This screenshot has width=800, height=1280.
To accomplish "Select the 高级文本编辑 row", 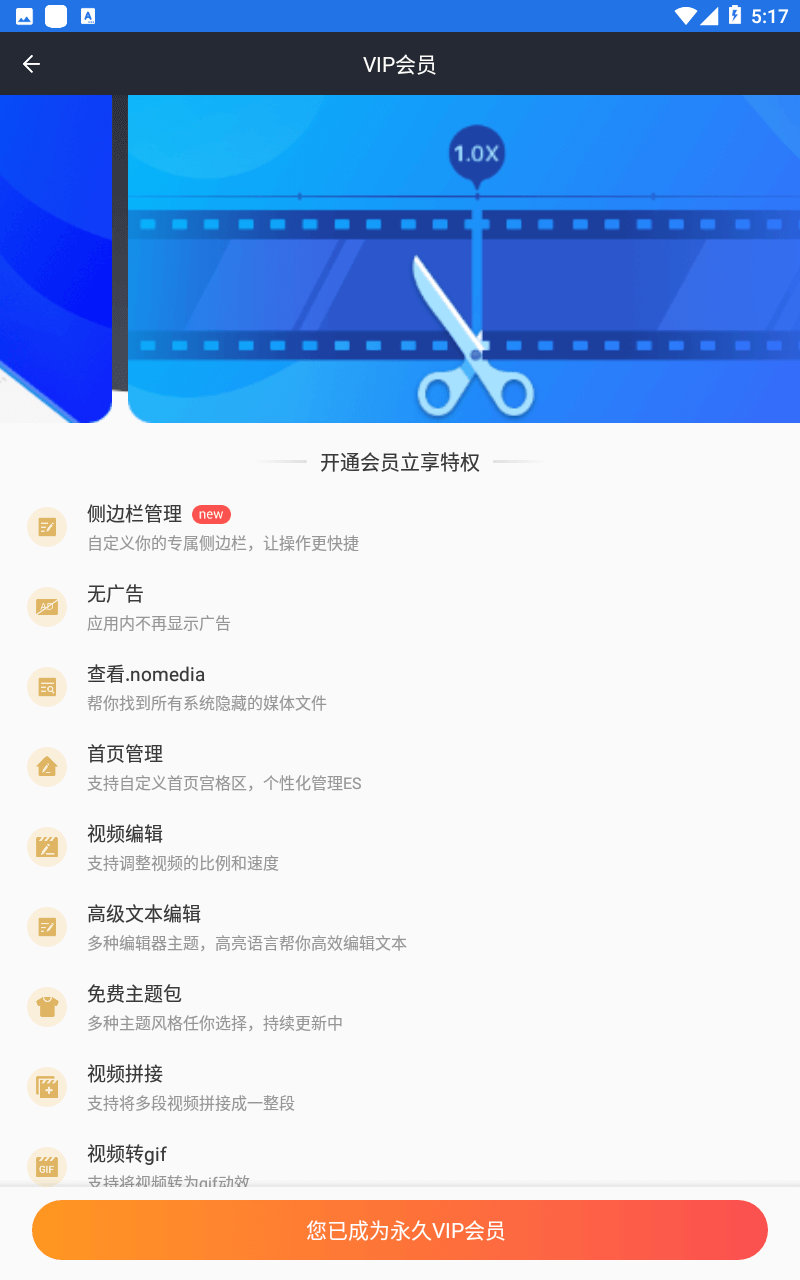I will point(400,927).
